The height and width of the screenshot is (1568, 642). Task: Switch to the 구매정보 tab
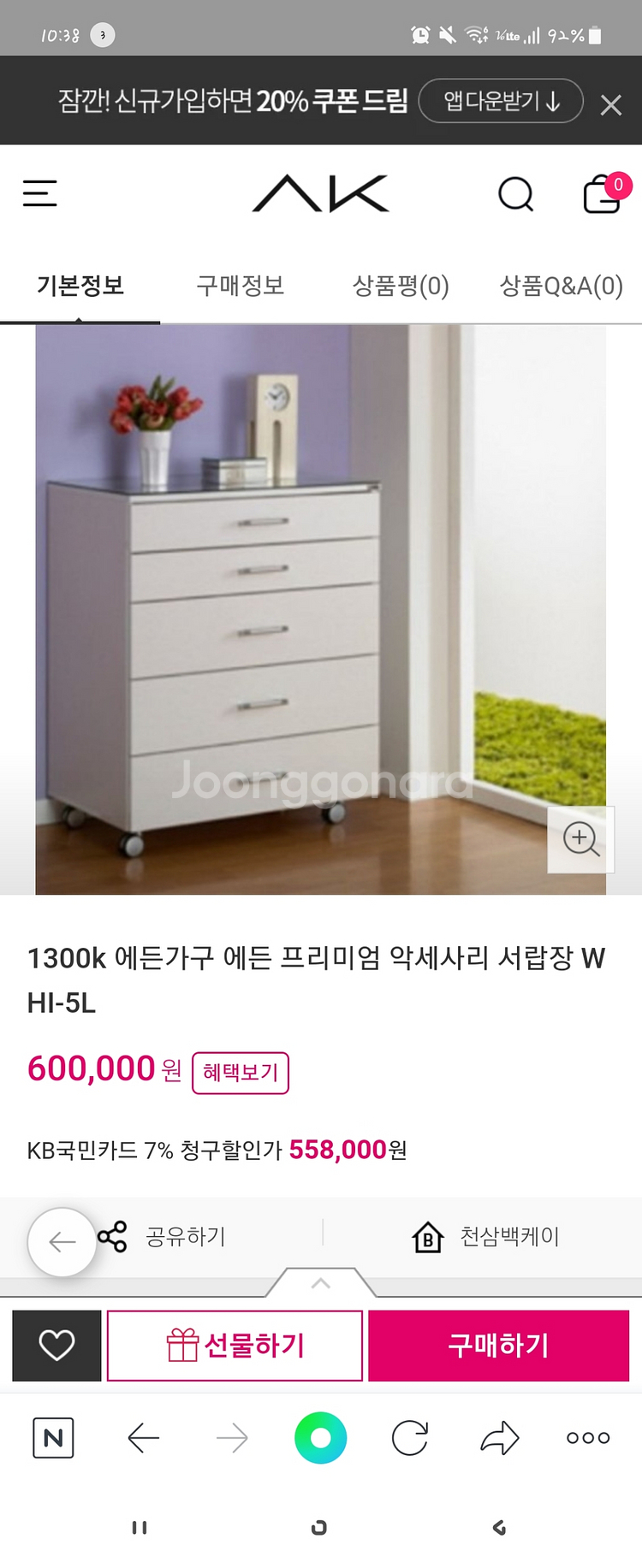point(240,287)
